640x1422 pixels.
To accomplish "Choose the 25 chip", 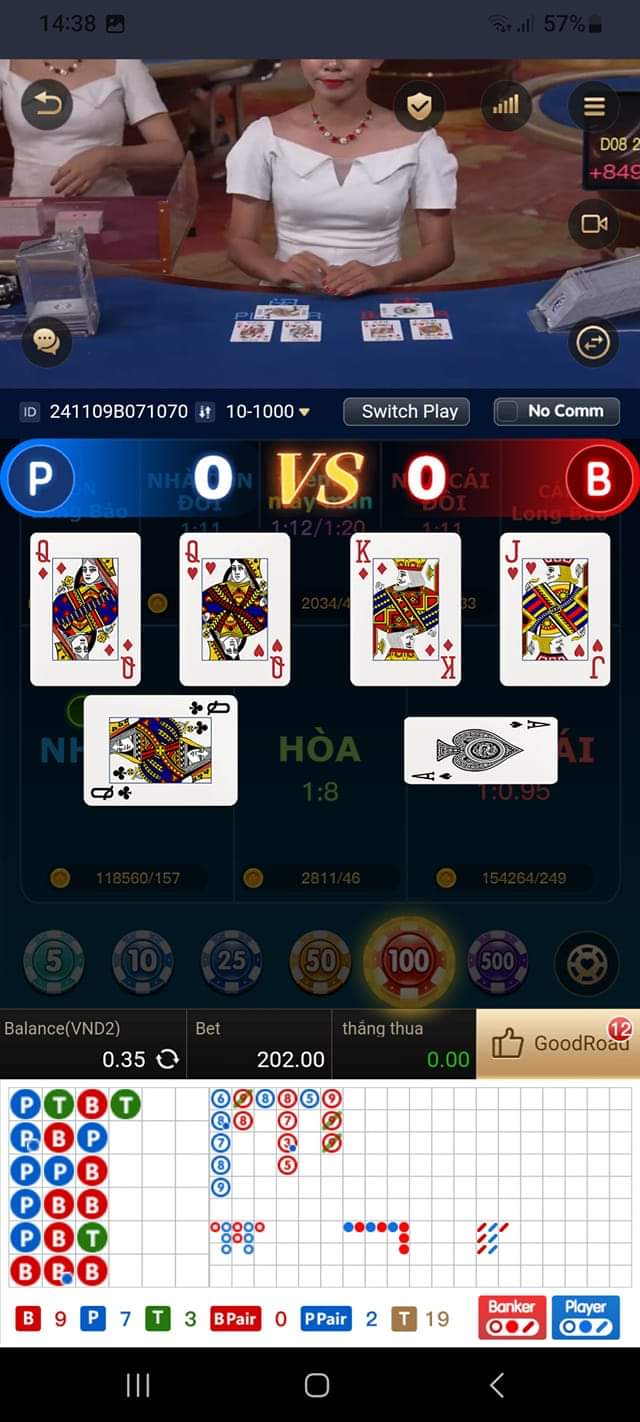I will (231, 962).
